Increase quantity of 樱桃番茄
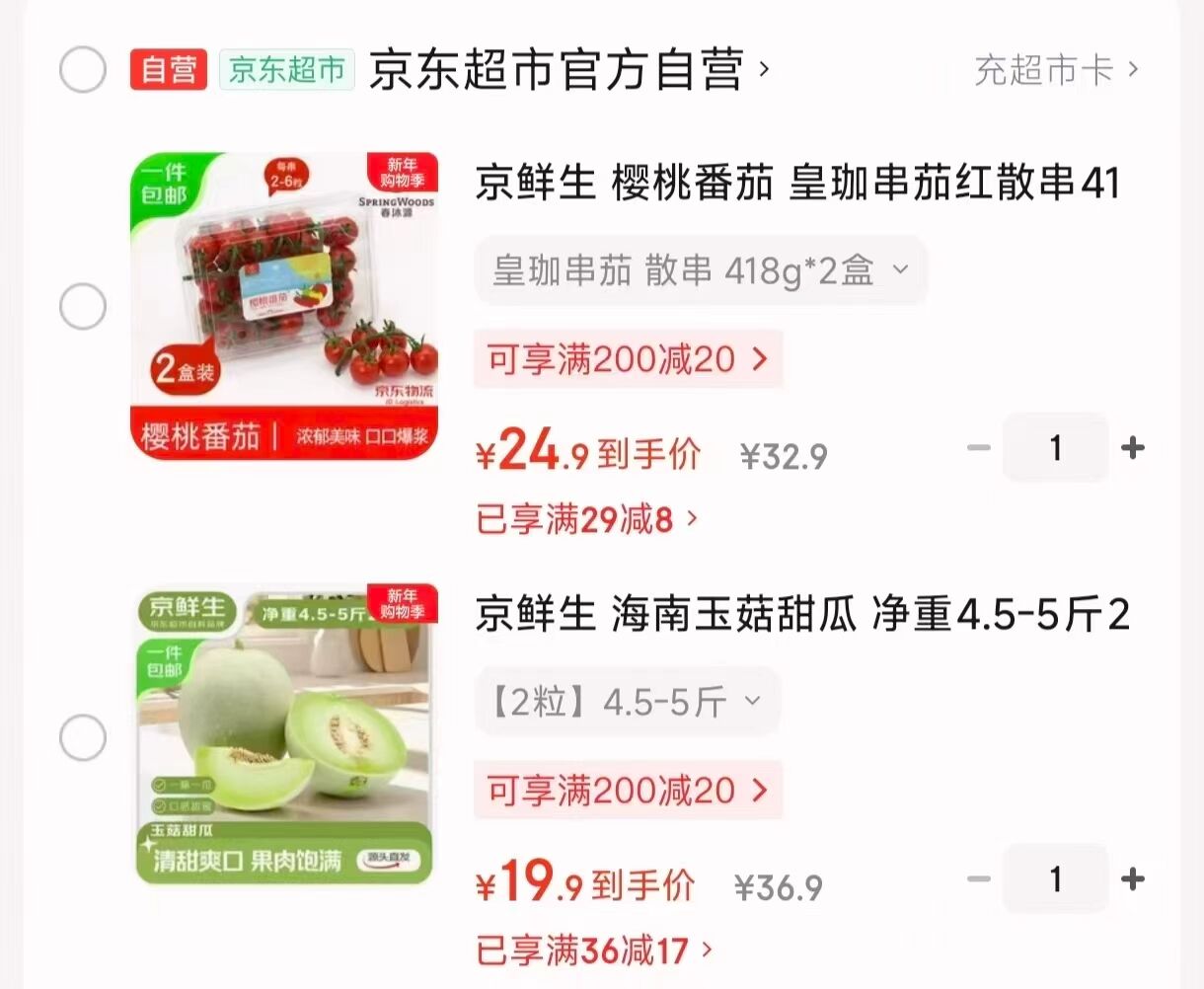1204x989 pixels. coord(1133,448)
